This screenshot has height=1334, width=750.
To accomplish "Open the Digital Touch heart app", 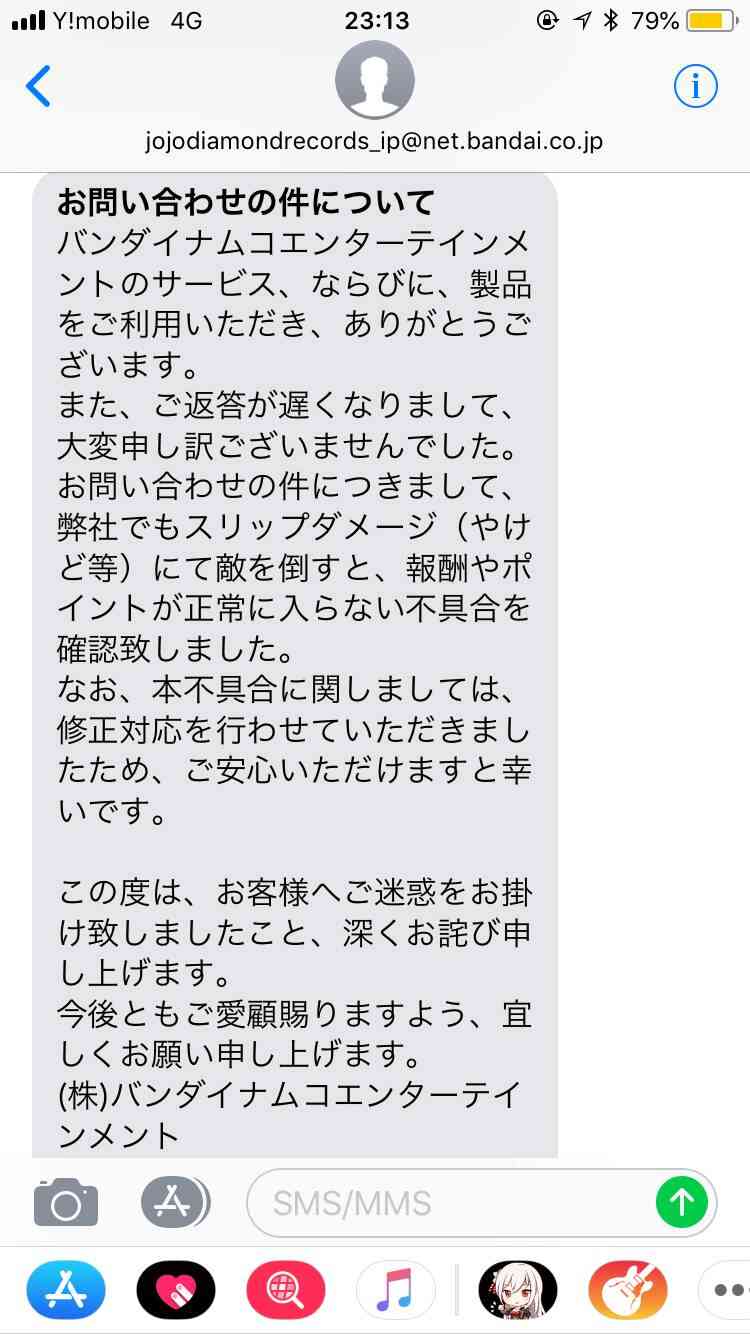I will [176, 1290].
